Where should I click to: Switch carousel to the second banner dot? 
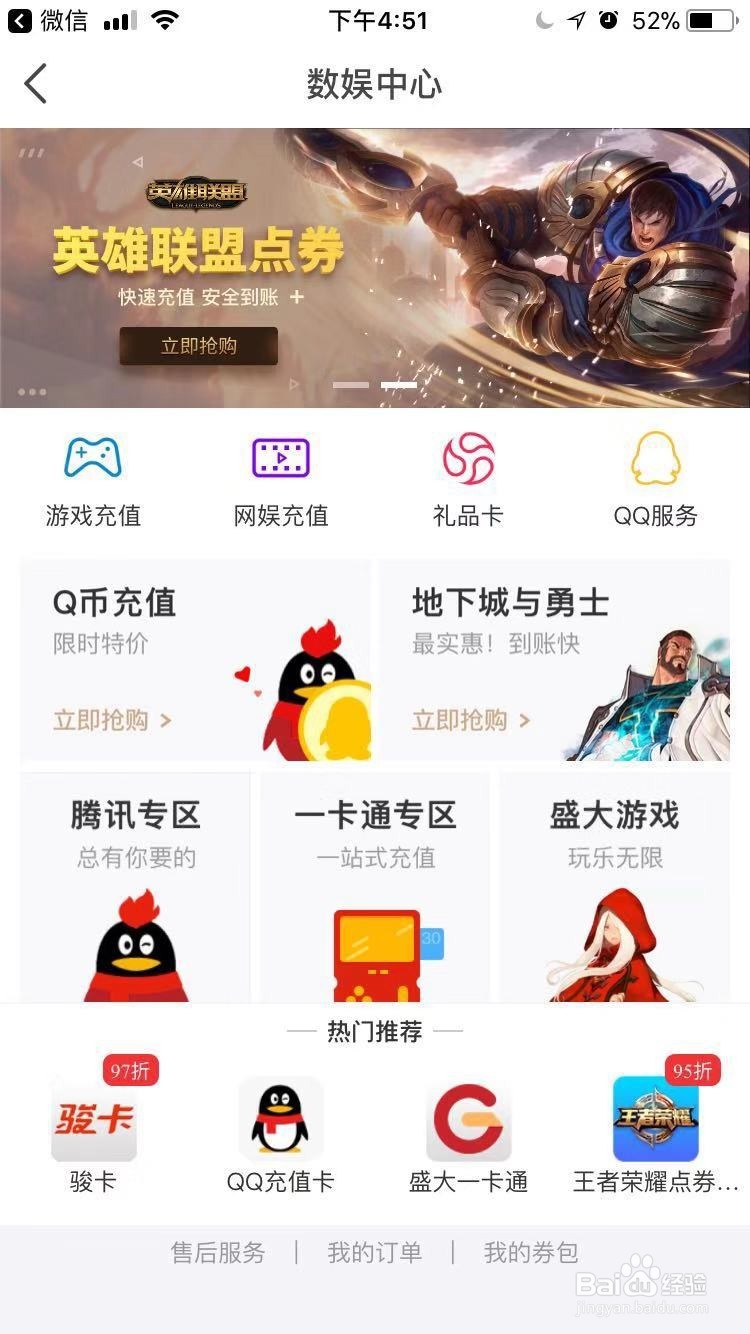click(x=400, y=385)
